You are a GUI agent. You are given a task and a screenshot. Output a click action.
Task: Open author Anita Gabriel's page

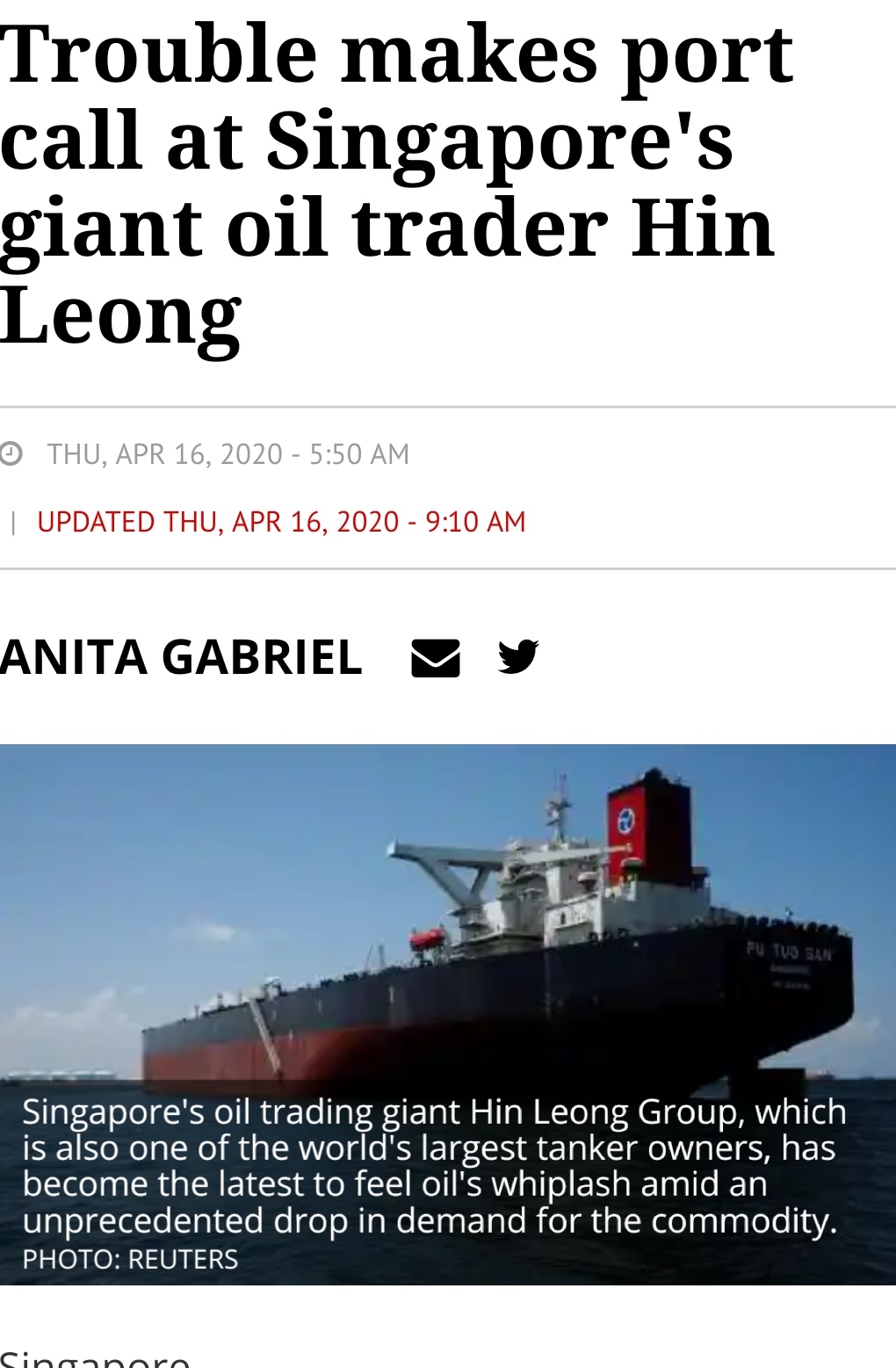[x=181, y=657]
